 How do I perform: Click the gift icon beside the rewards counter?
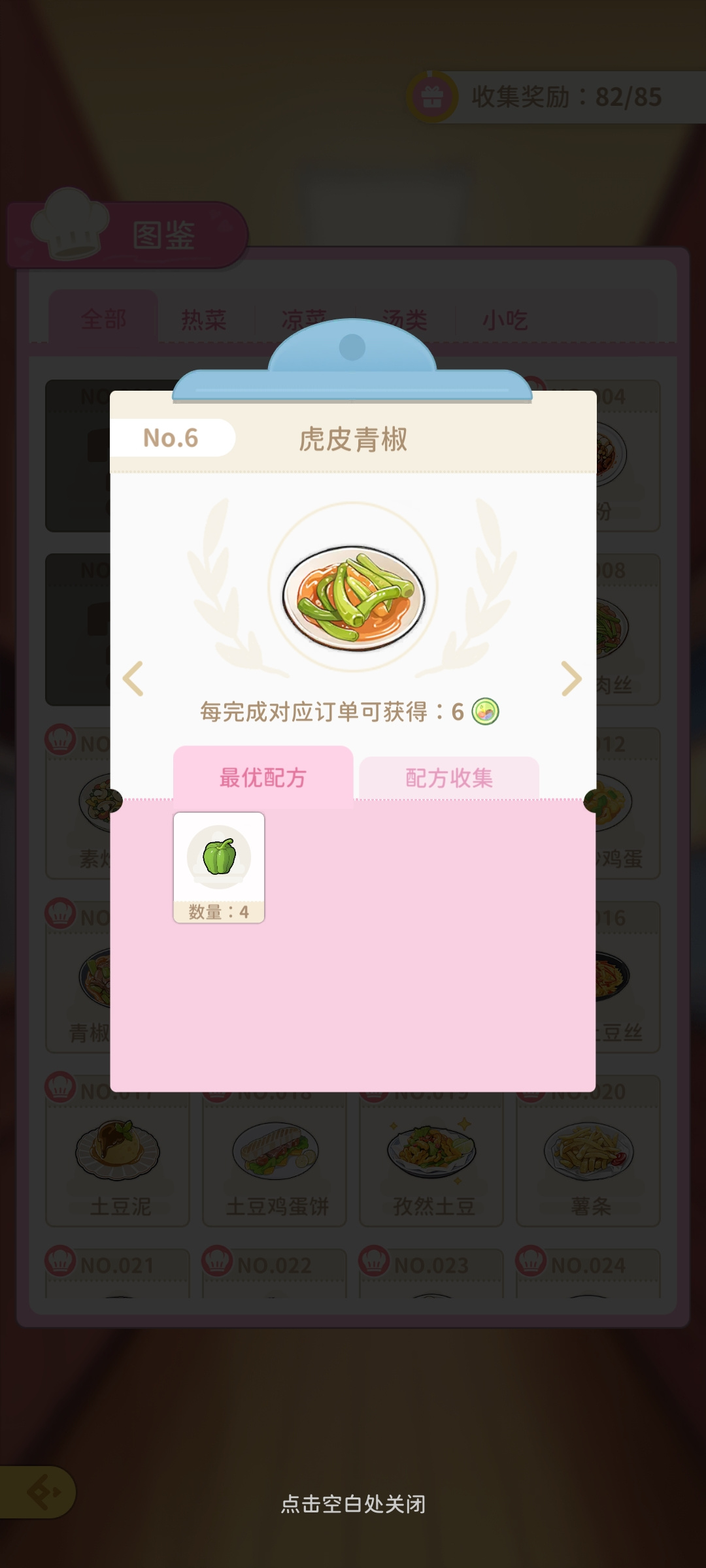pyautogui.click(x=433, y=97)
